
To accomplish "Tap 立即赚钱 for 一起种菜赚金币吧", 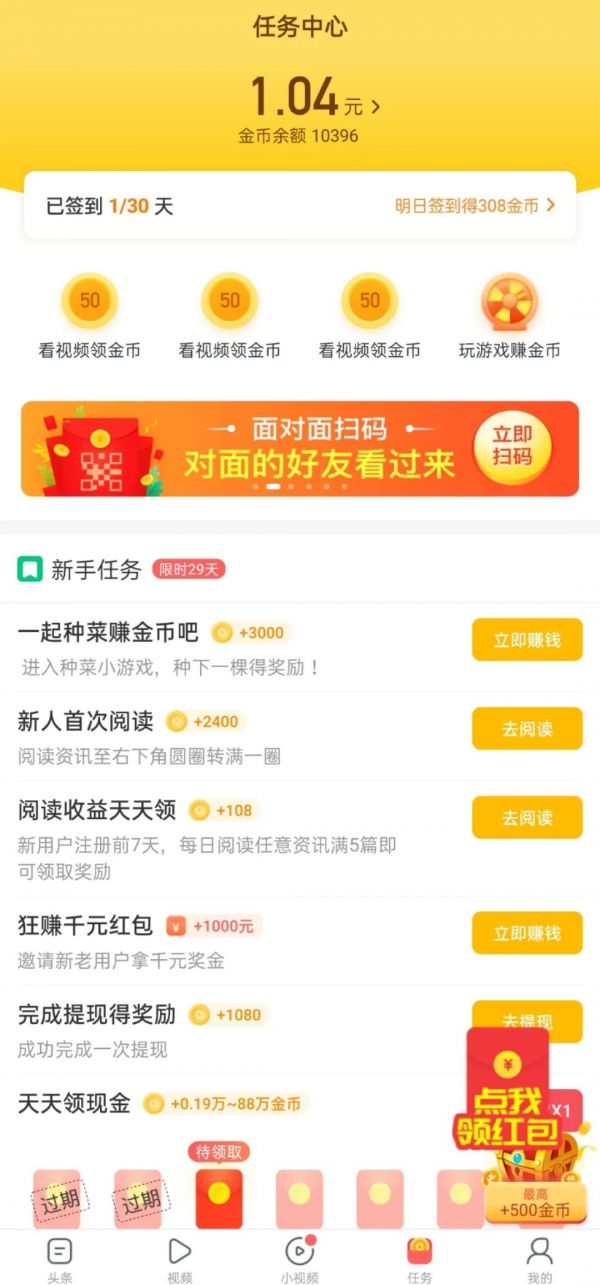I will (x=526, y=640).
